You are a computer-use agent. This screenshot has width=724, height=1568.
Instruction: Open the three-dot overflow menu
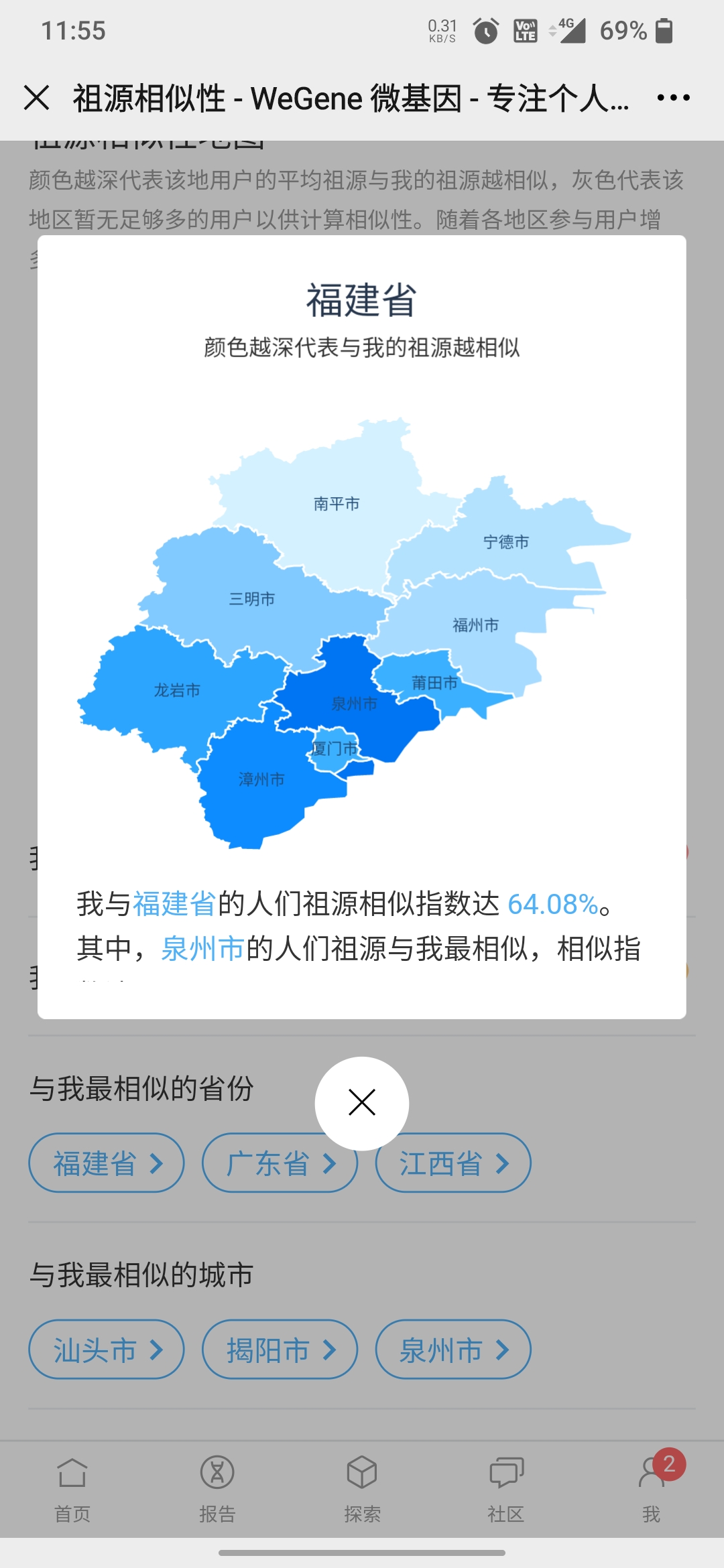click(673, 98)
